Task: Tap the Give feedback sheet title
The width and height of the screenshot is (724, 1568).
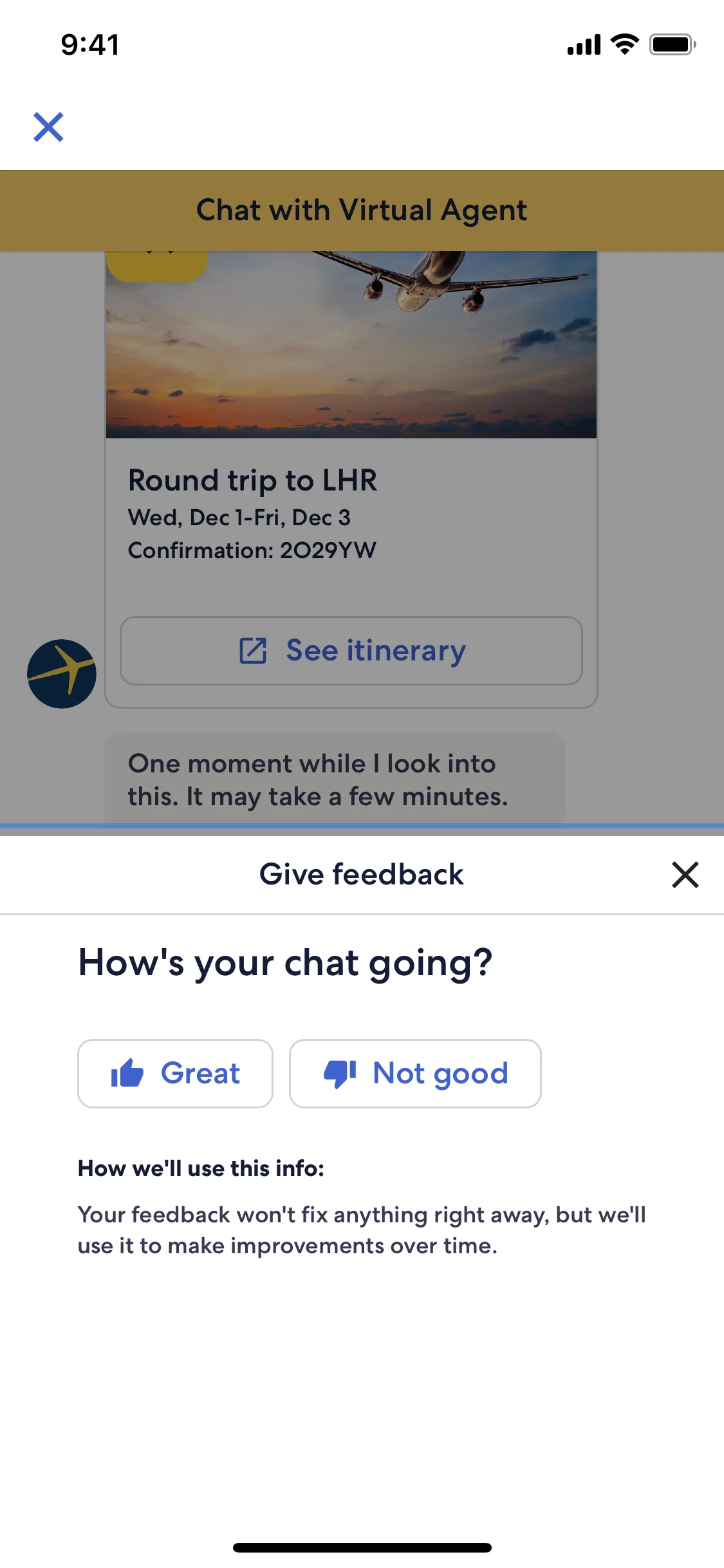Action: pyautogui.click(x=362, y=874)
